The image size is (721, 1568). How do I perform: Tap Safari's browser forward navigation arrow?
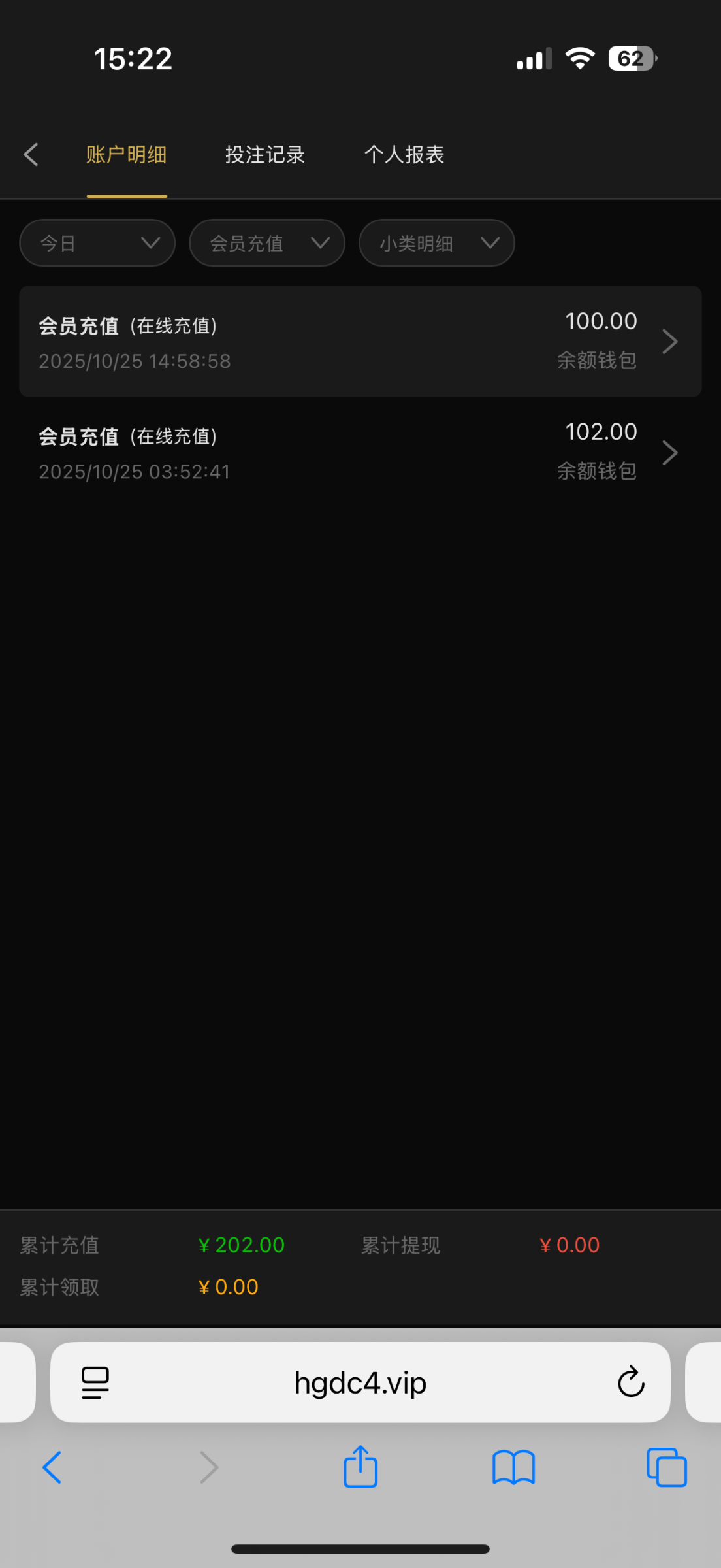pos(208,1467)
